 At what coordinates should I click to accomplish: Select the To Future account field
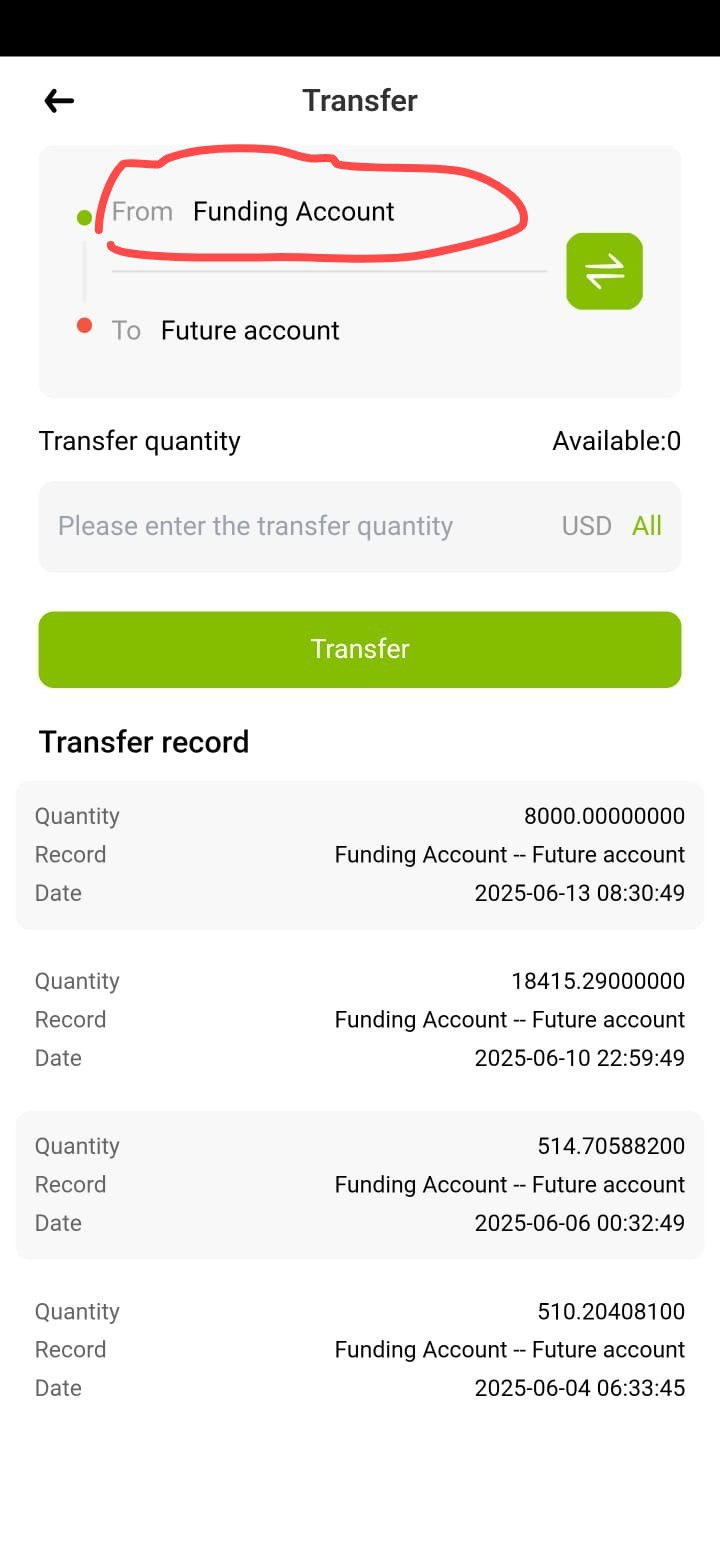tap(328, 330)
